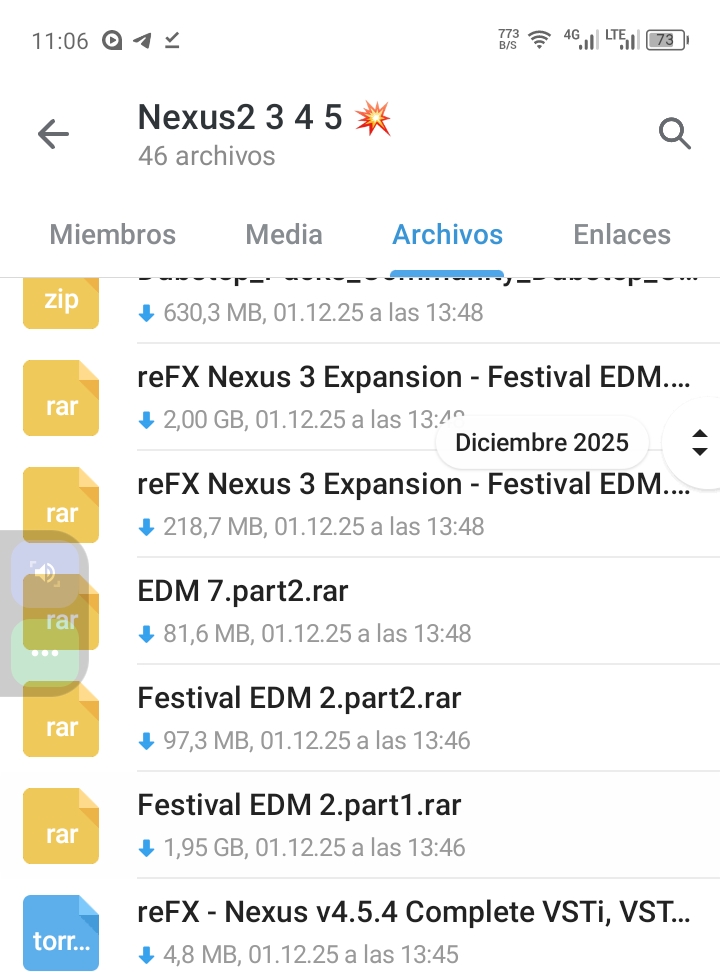The width and height of the screenshot is (720, 972).
Task: Open EDM 7.part2.rar file
Action: 360,611
